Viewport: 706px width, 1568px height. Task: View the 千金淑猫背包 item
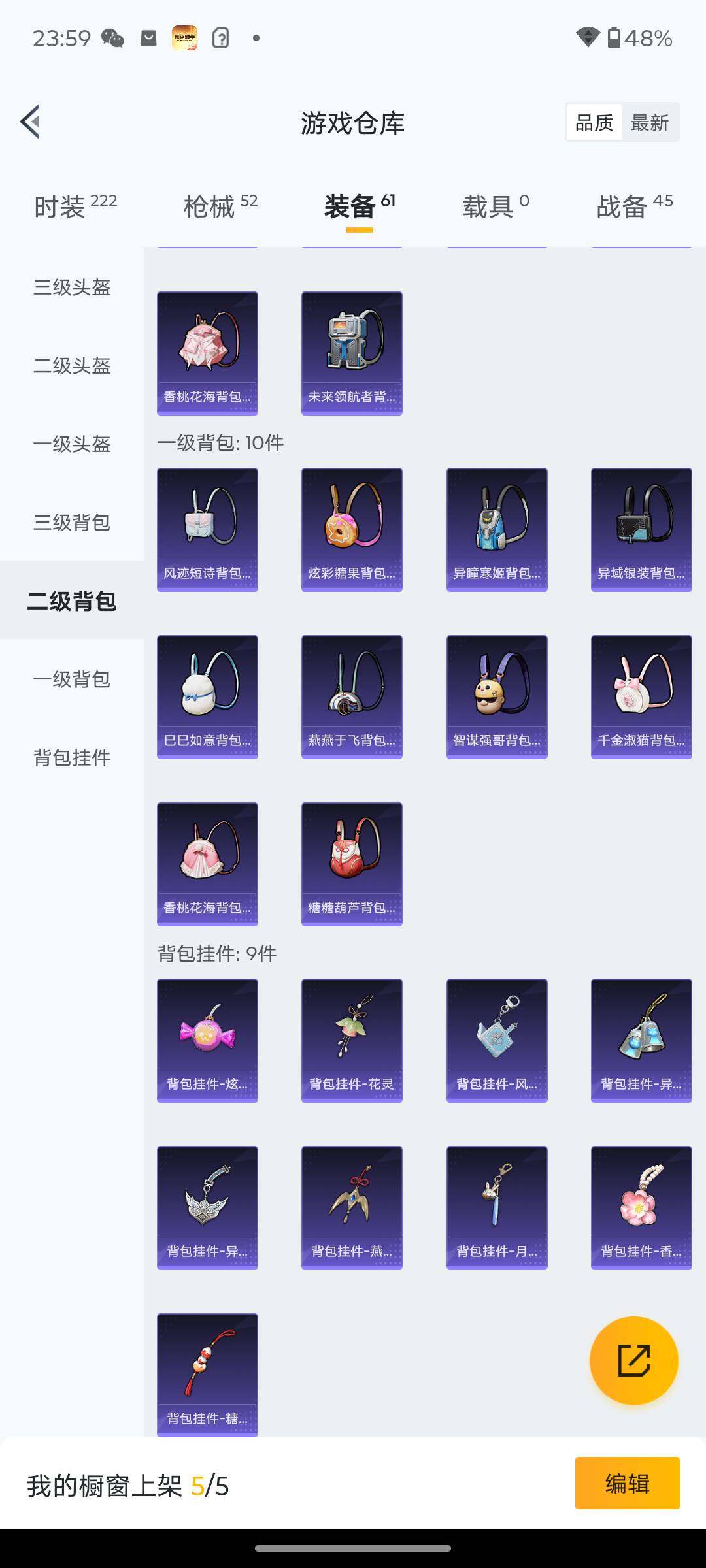(x=641, y=696)
